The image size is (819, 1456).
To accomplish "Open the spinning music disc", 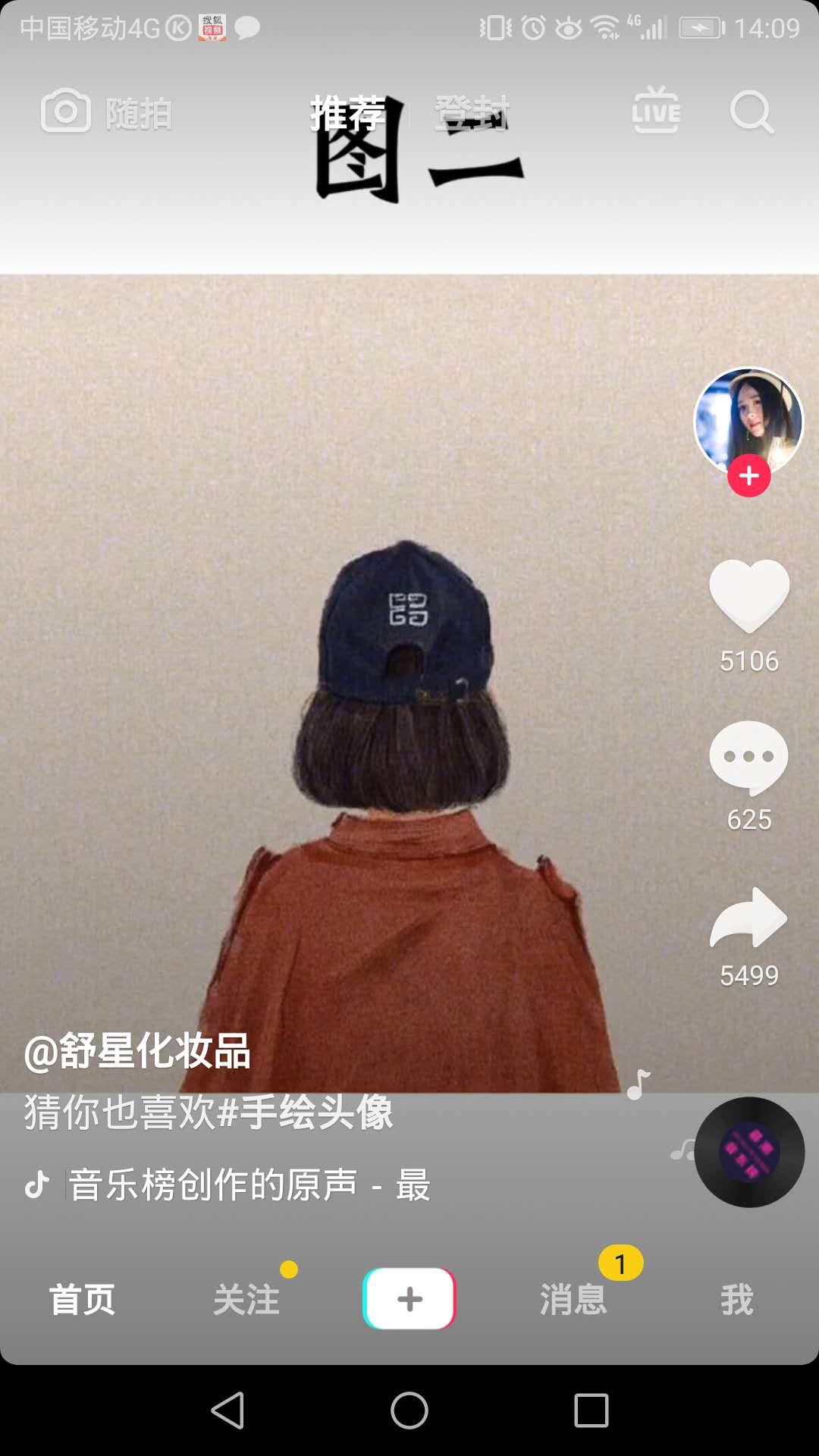I will (749, 1152).
